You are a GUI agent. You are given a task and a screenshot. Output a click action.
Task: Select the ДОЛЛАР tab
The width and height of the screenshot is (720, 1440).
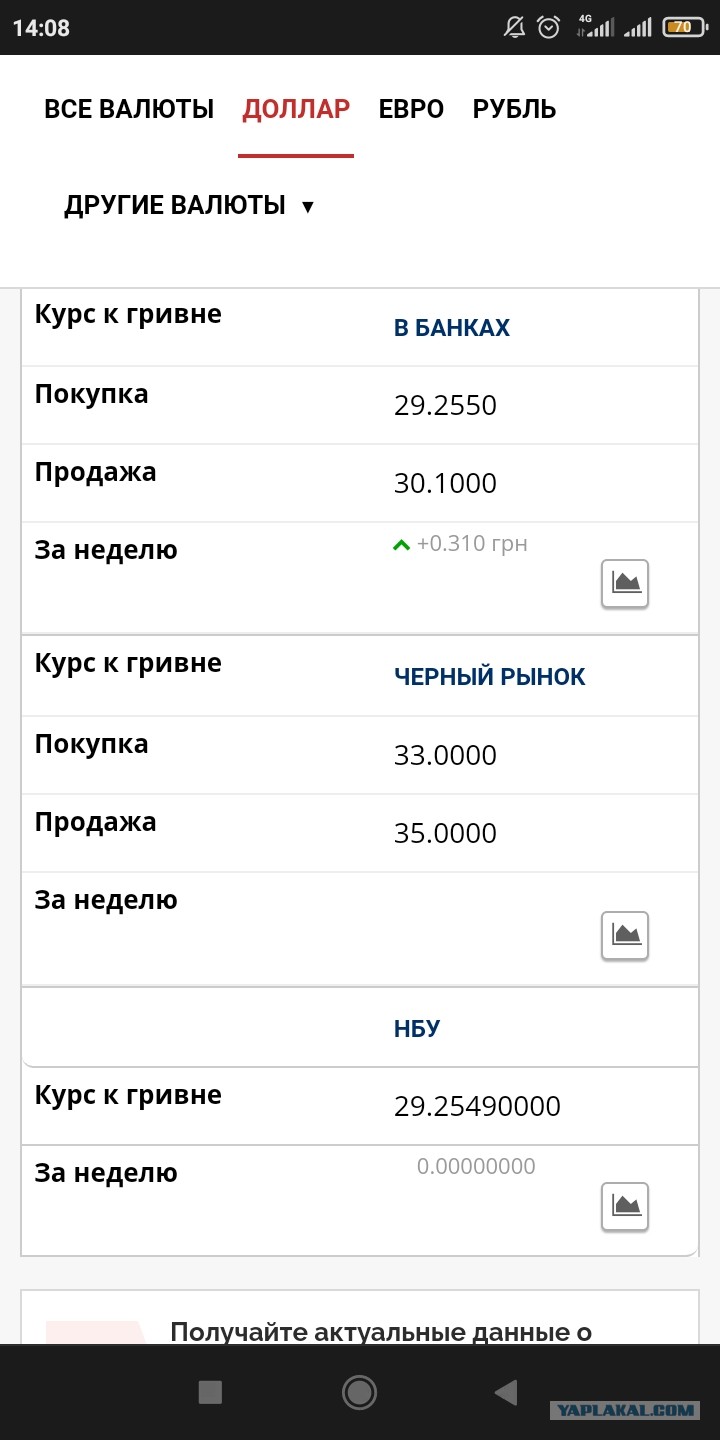click(296, 109)
